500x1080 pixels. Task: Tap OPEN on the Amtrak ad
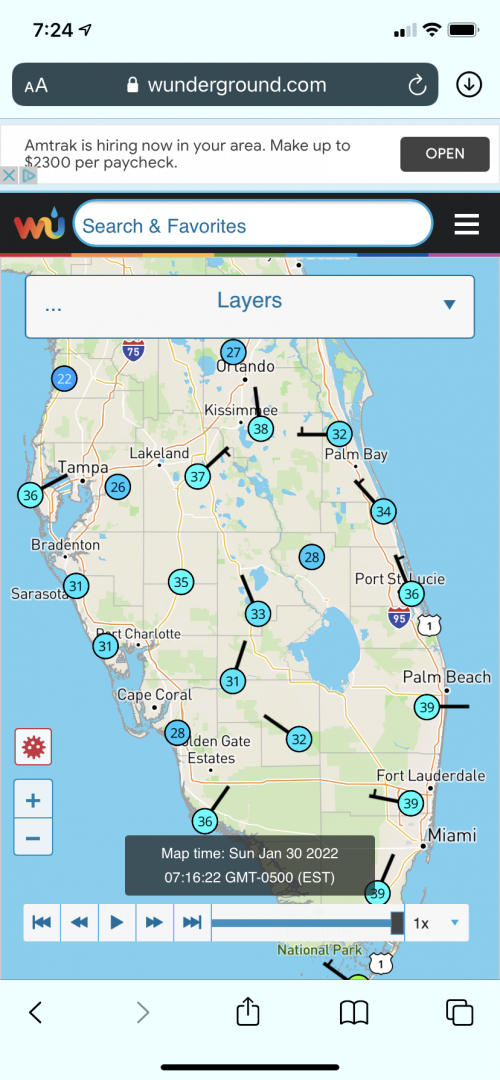coord(445,154)
